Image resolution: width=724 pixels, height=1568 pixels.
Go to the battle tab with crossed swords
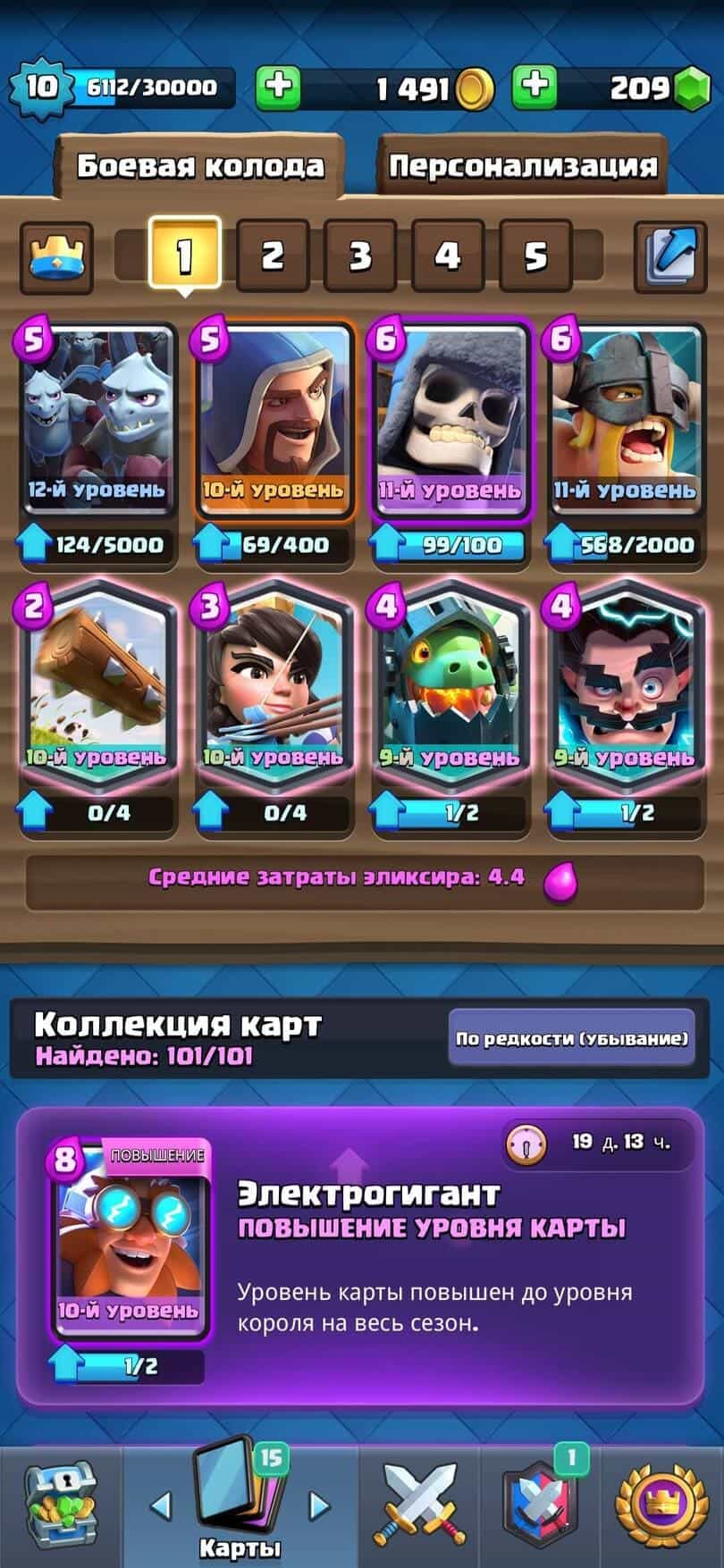pos(420,1505)
